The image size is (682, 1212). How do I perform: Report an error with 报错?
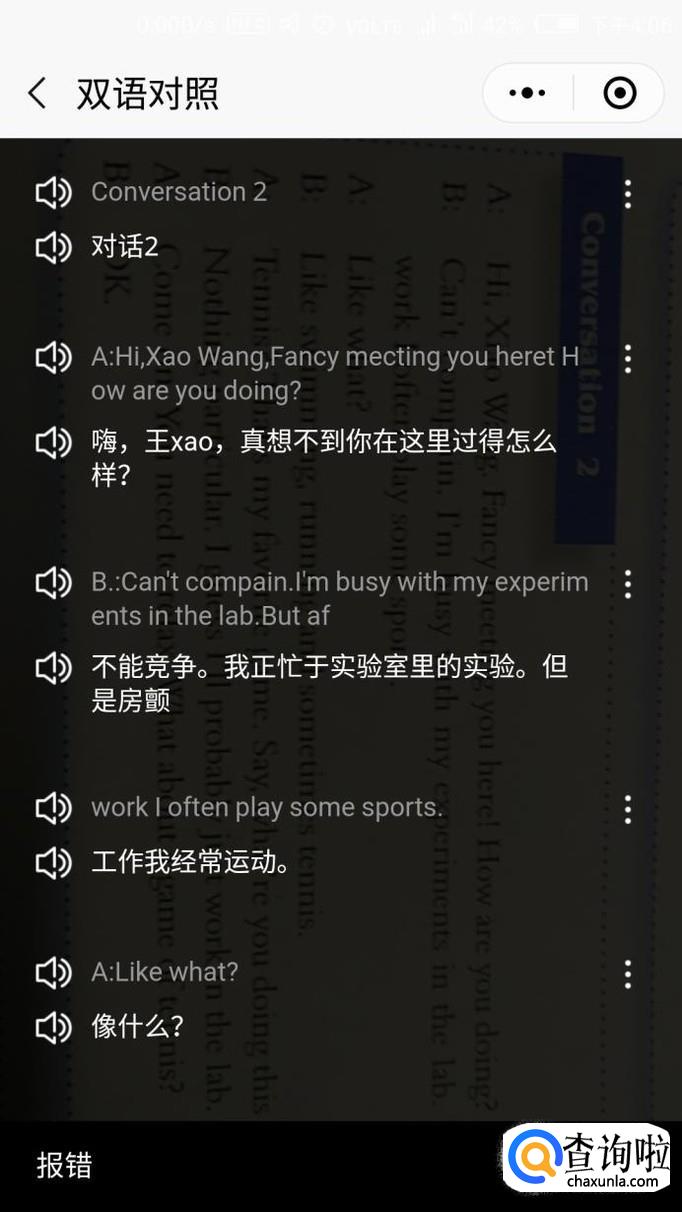[64, 1165]
